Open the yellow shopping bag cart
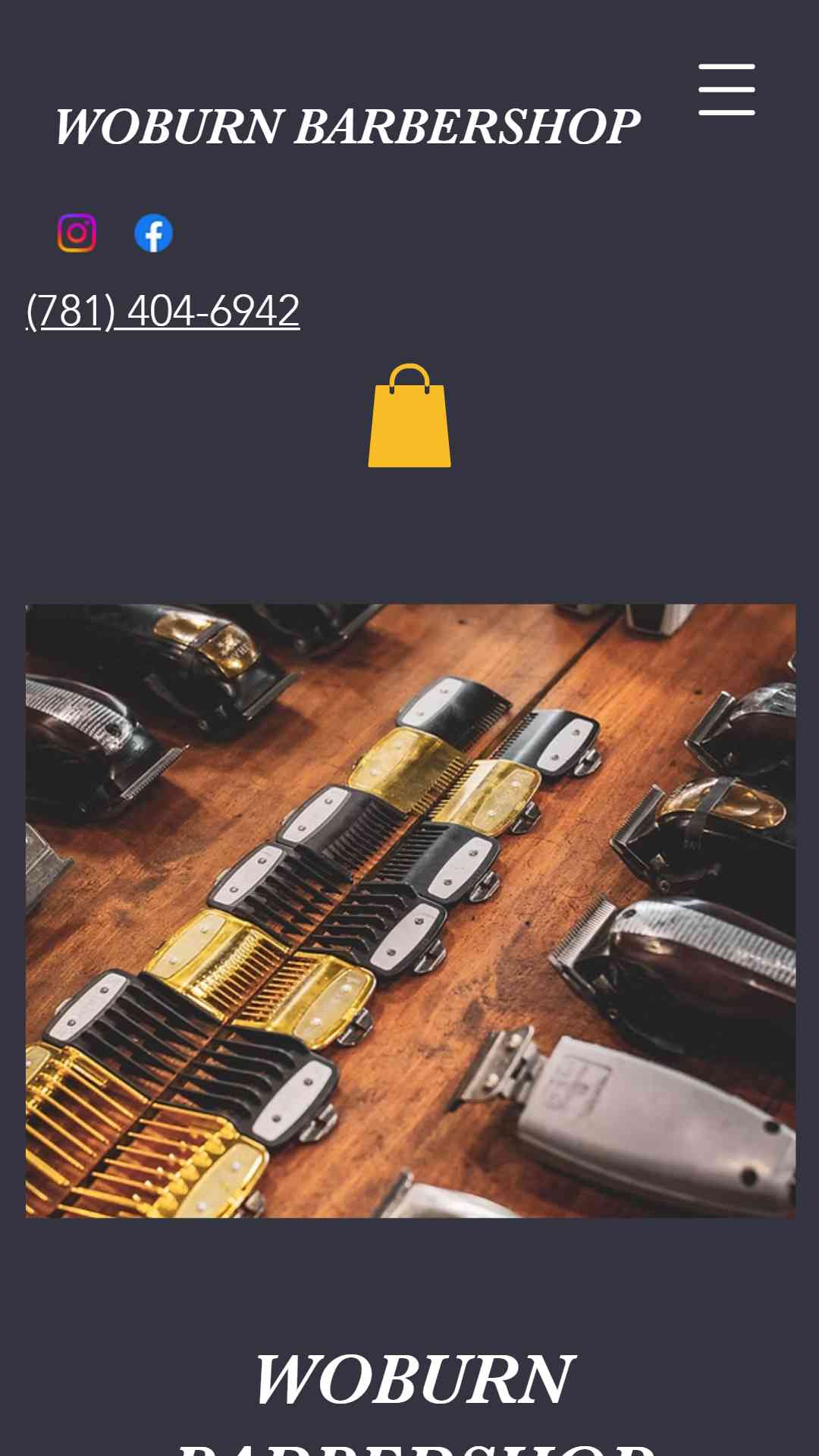819x1456 pixels. pos(409,416)
